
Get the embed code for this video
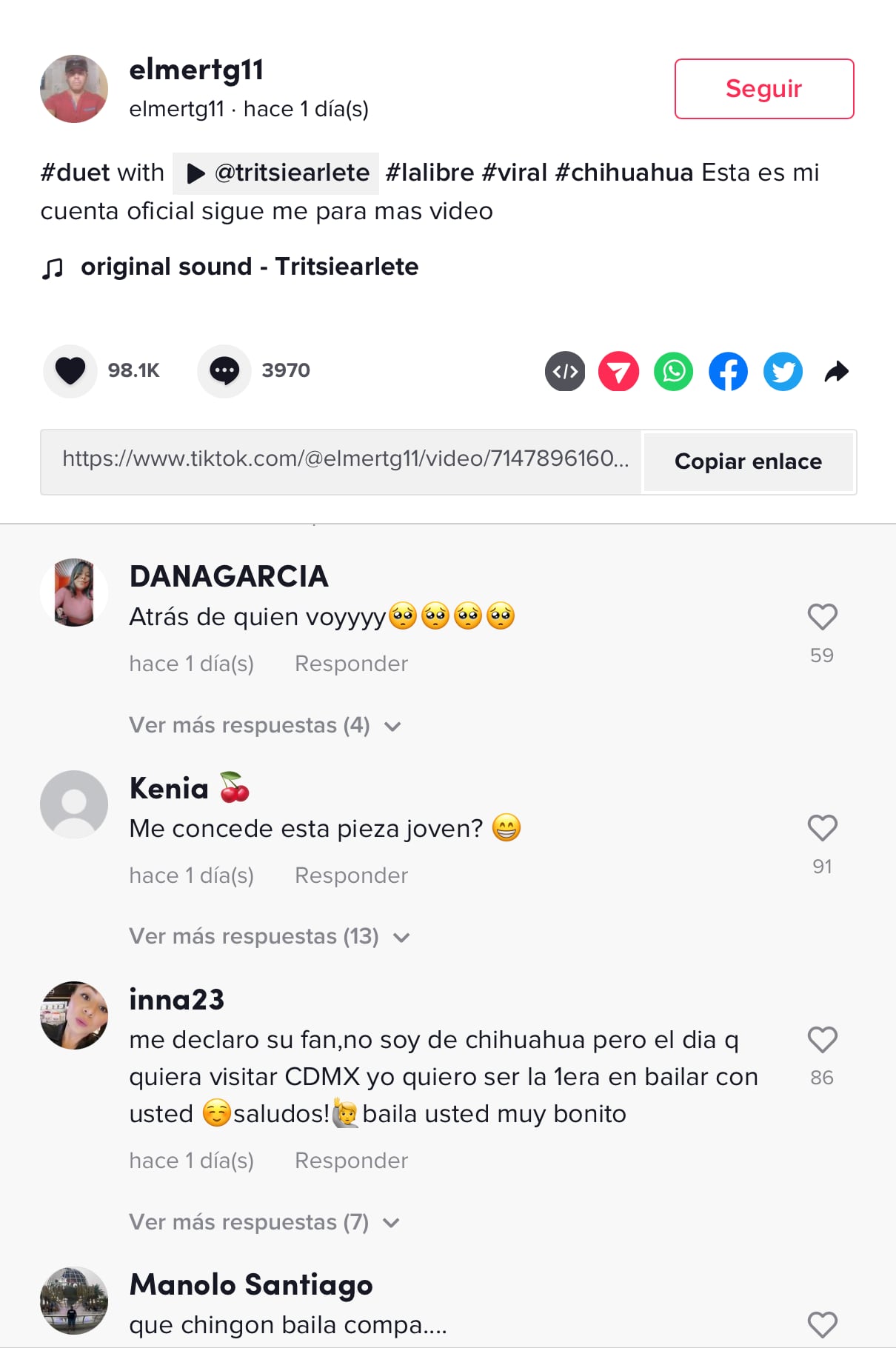(565, 372)
